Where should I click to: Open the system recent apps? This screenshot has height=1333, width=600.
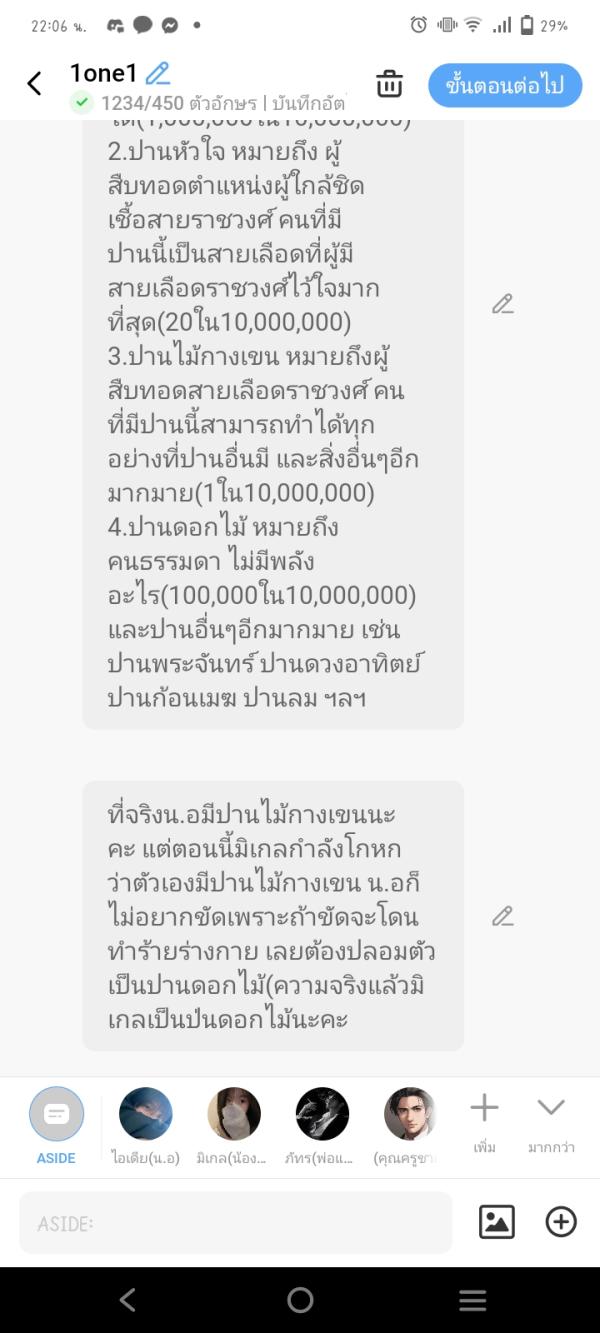(472, 1300)
